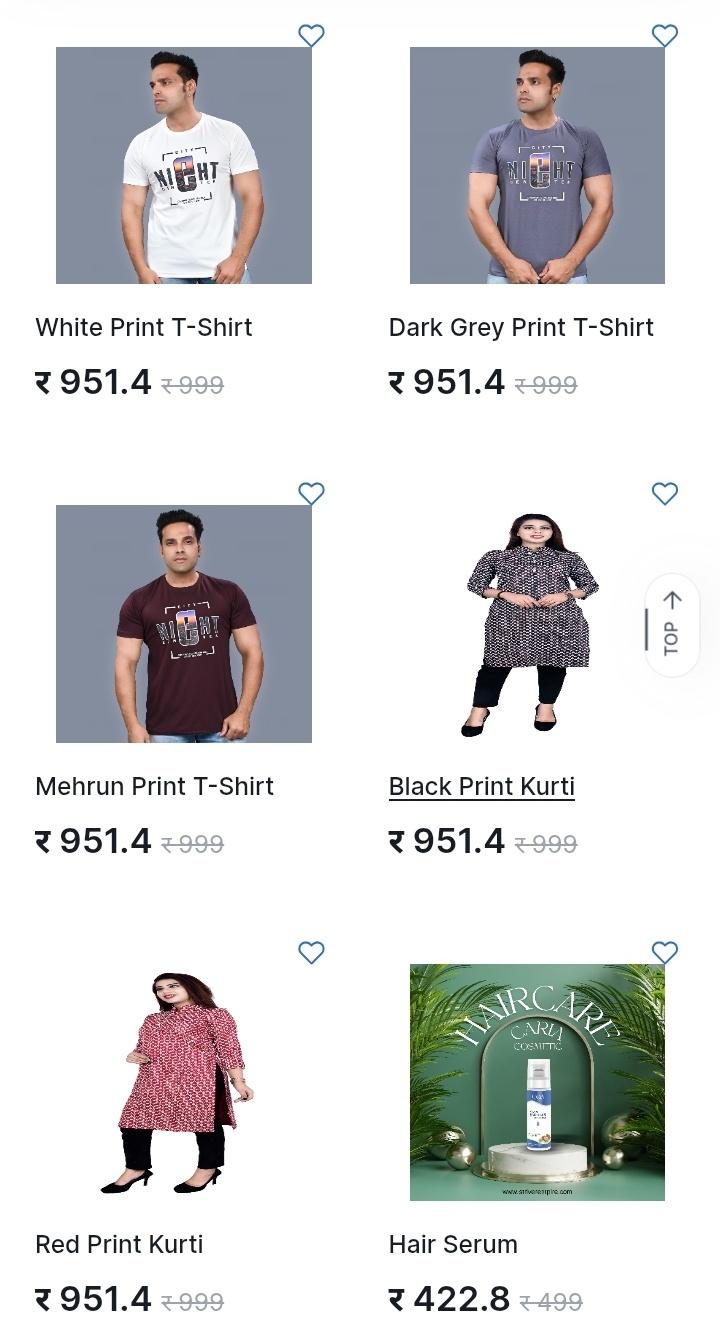Open the Red Print Kurti title
The width and height of the screenshot is (720, 1327).
pos(119,1245)
